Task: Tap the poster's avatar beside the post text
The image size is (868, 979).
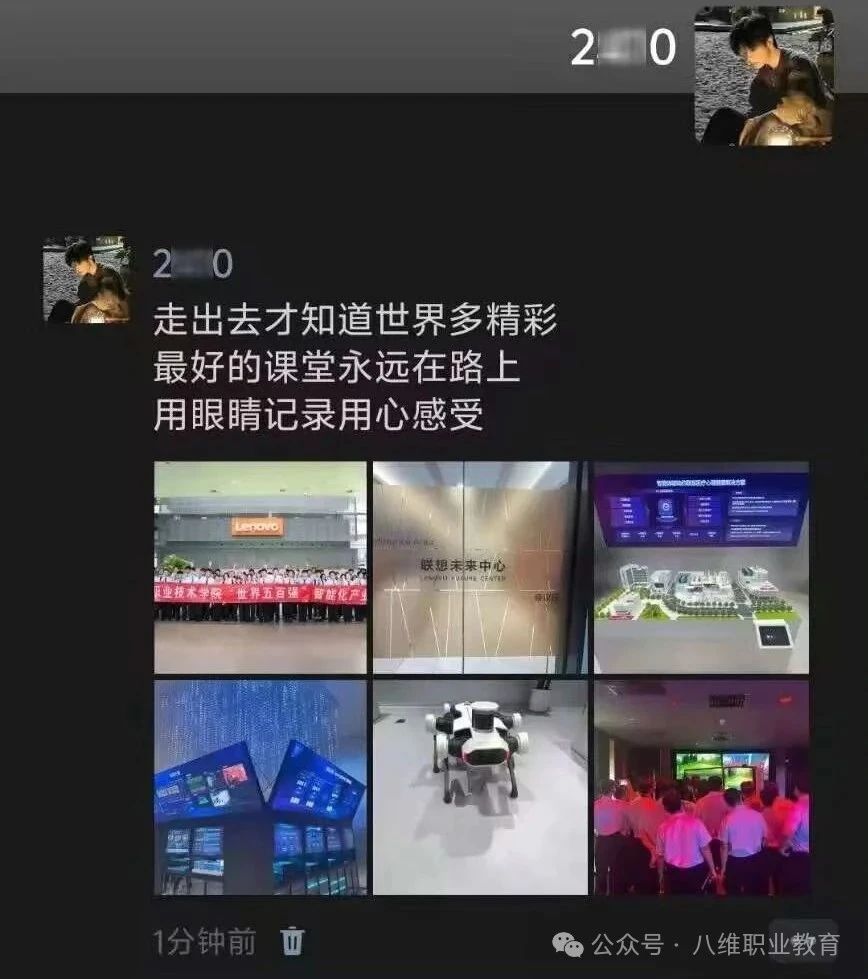Action: [86, 280]
